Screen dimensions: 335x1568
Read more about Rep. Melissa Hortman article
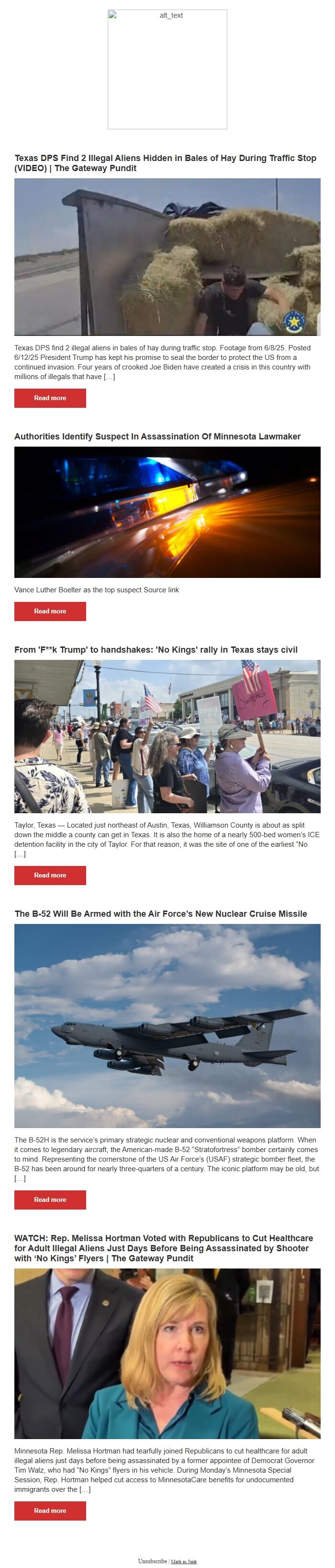pyautogui.click(x=50, y=1511)
